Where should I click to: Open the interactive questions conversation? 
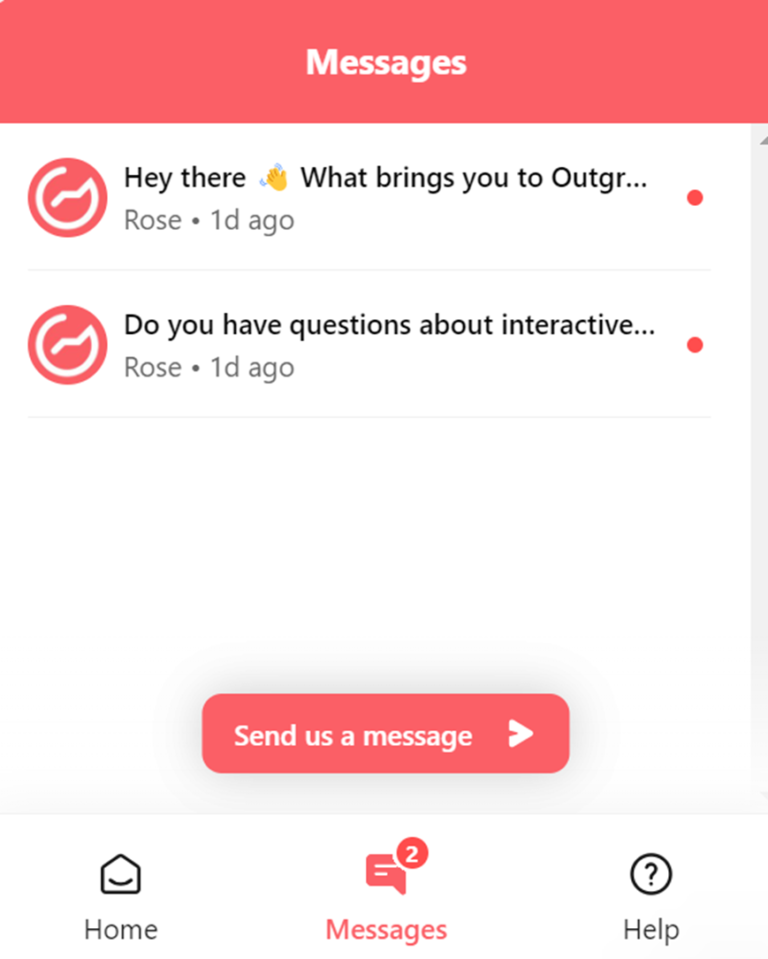[x=385, y=344]
